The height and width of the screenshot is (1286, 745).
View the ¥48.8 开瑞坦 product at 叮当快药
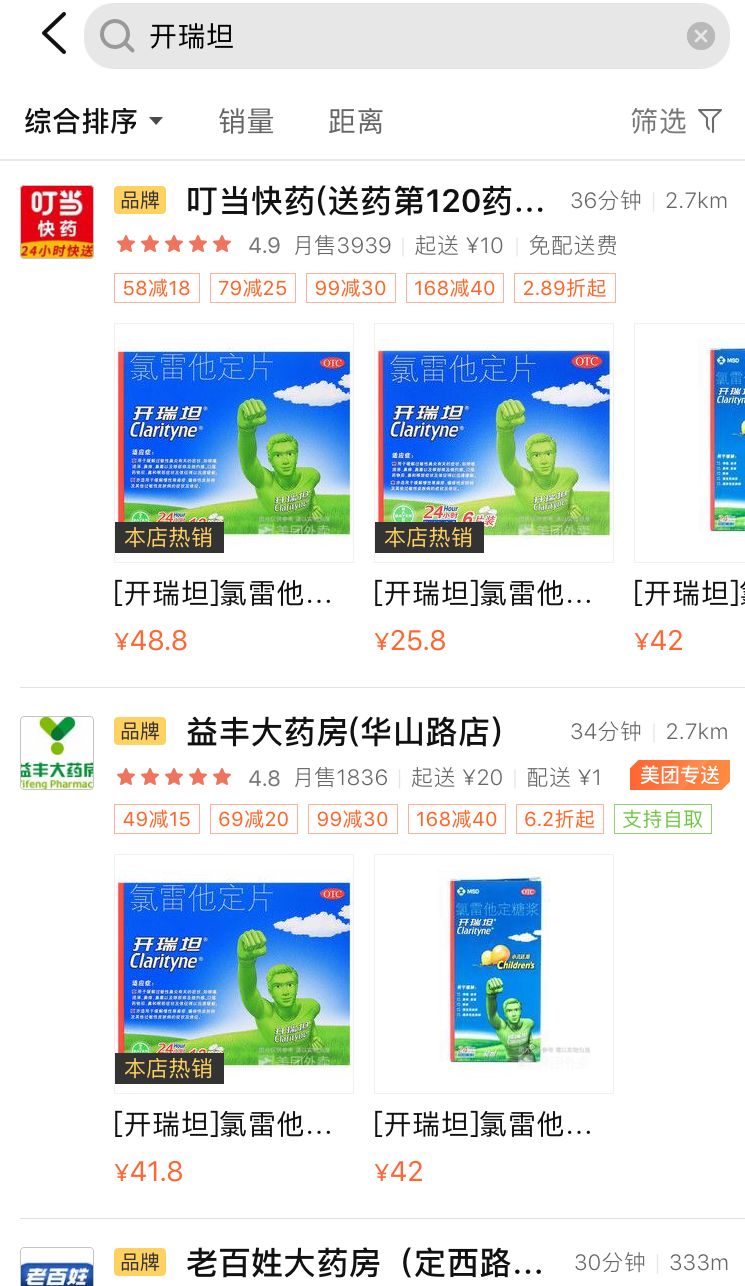234,444
